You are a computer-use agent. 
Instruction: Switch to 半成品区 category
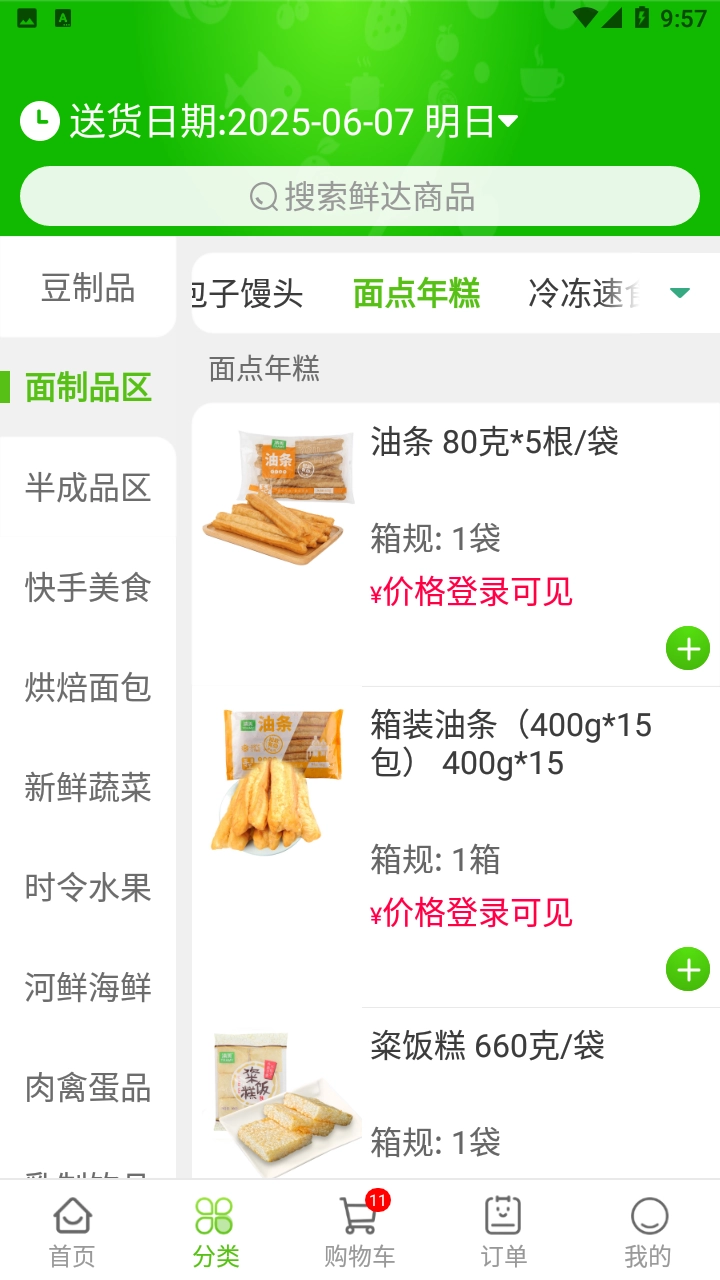point(88,488)
